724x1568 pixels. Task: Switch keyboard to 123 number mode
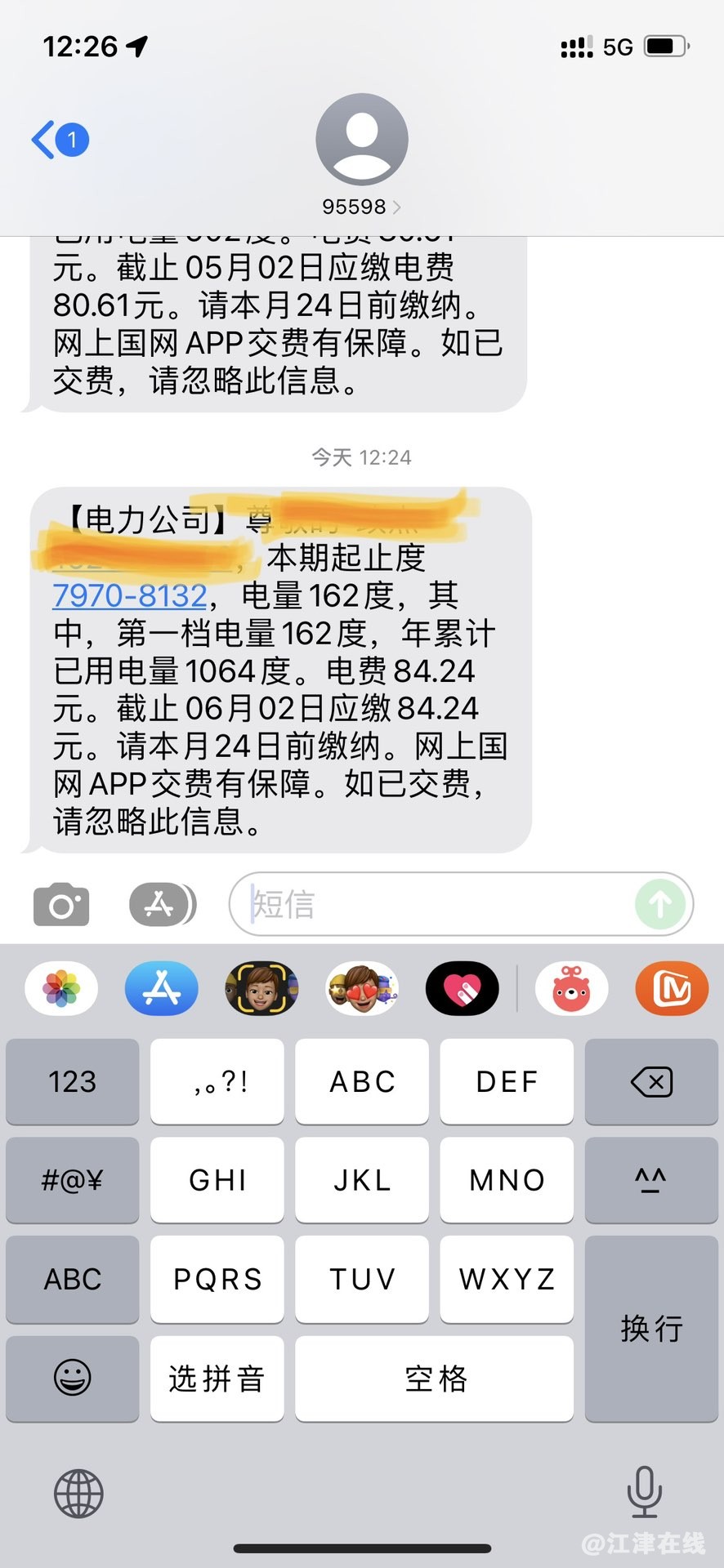point(73,1081)
